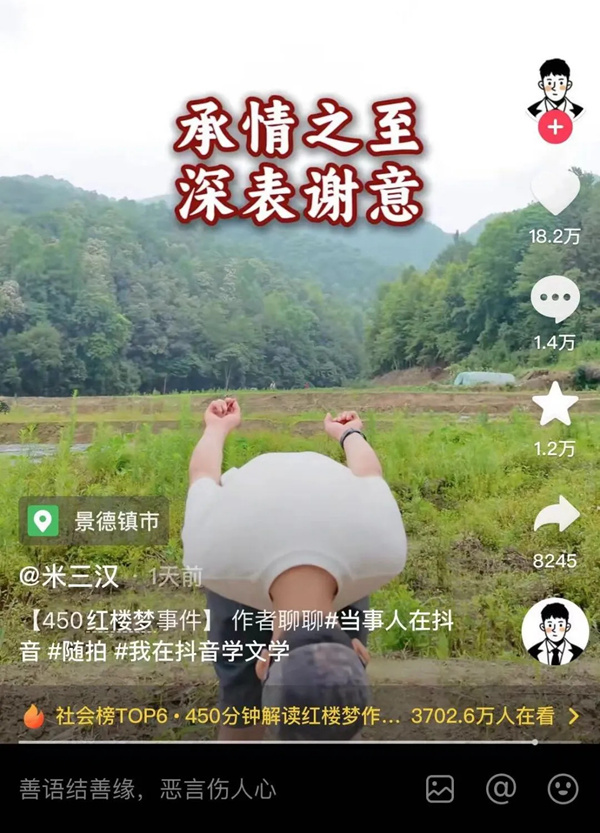
Task: Follow the creator with the red plus
Action: 555,127
